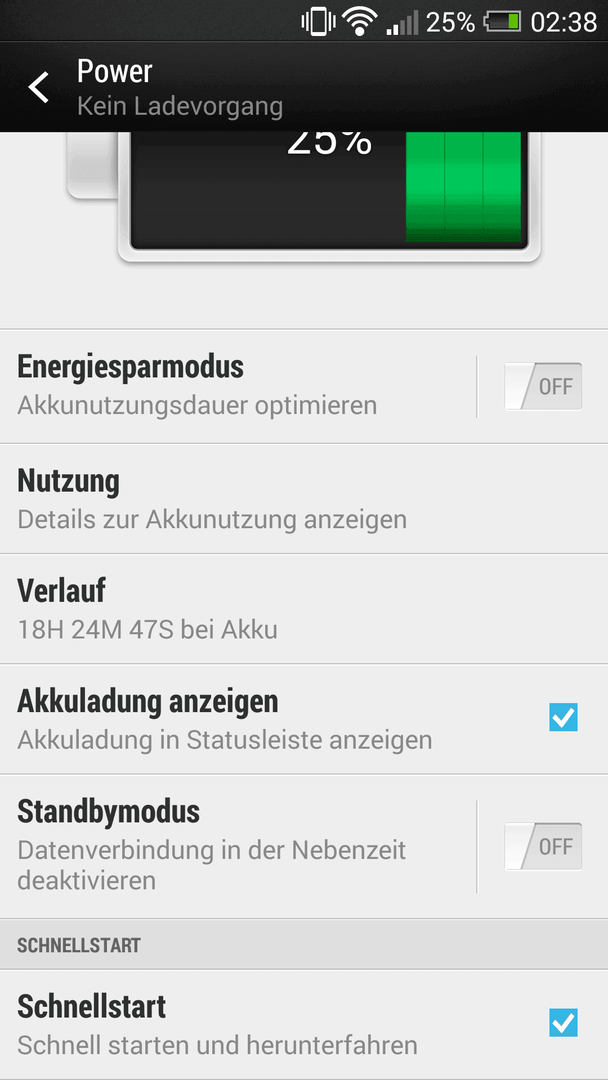Turn on the Energiesparmodus switch

coord(543,386)
